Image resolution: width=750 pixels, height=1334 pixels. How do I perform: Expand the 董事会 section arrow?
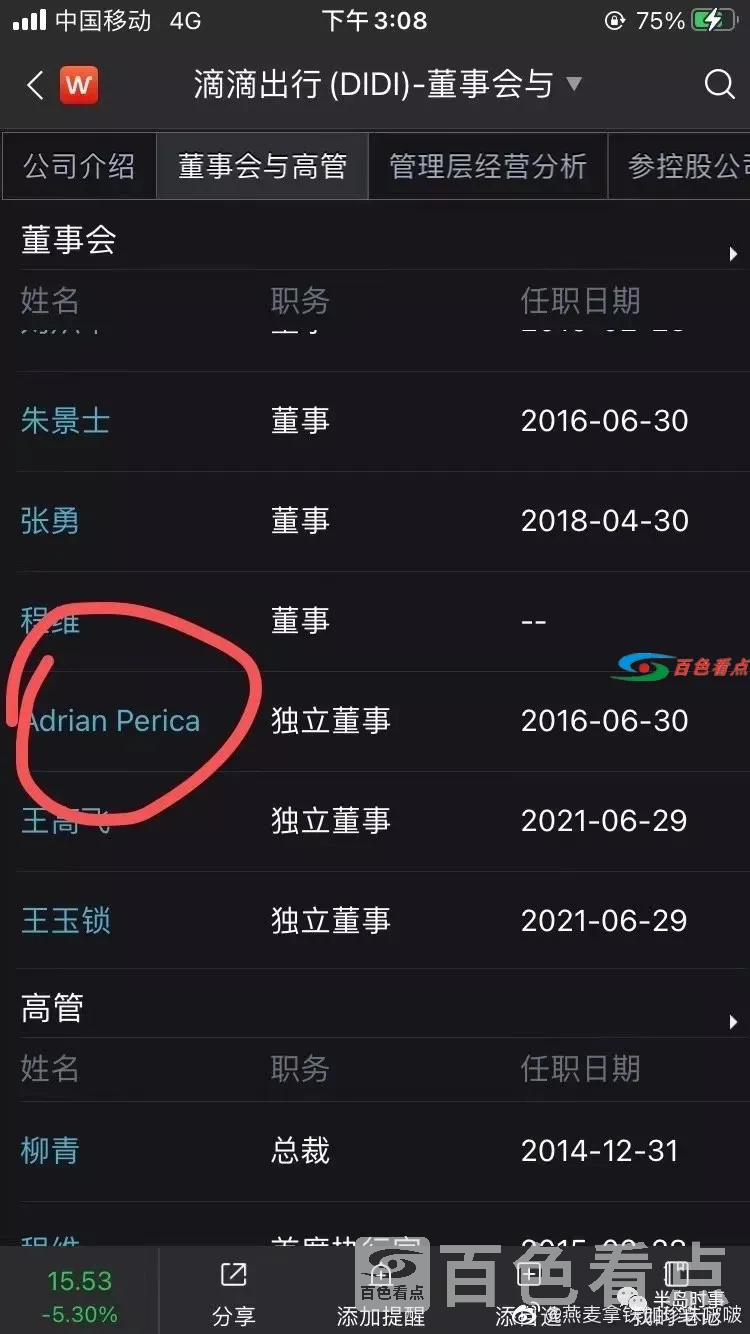[x=732, y=254]
